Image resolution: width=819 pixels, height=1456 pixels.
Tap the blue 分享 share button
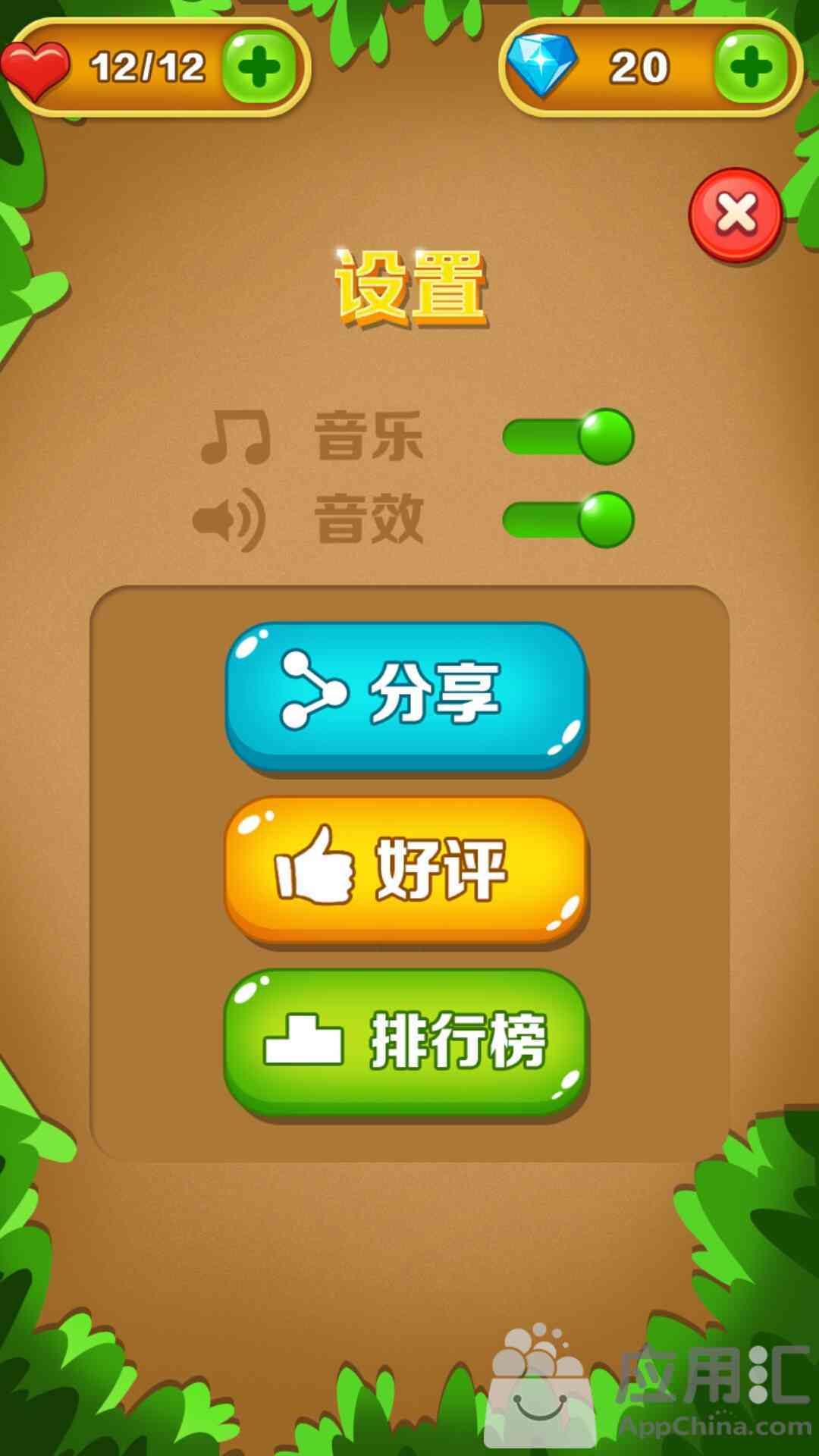coord(406,697)
